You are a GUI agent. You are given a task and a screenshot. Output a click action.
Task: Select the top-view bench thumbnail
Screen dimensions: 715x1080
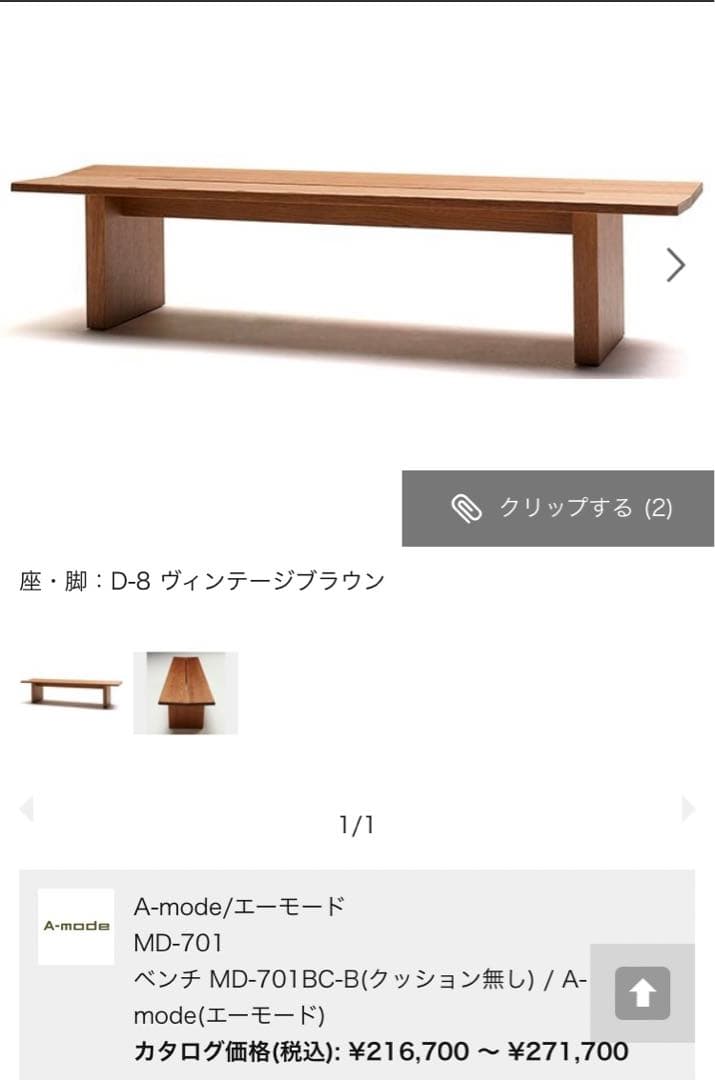(x=185, y=692)
